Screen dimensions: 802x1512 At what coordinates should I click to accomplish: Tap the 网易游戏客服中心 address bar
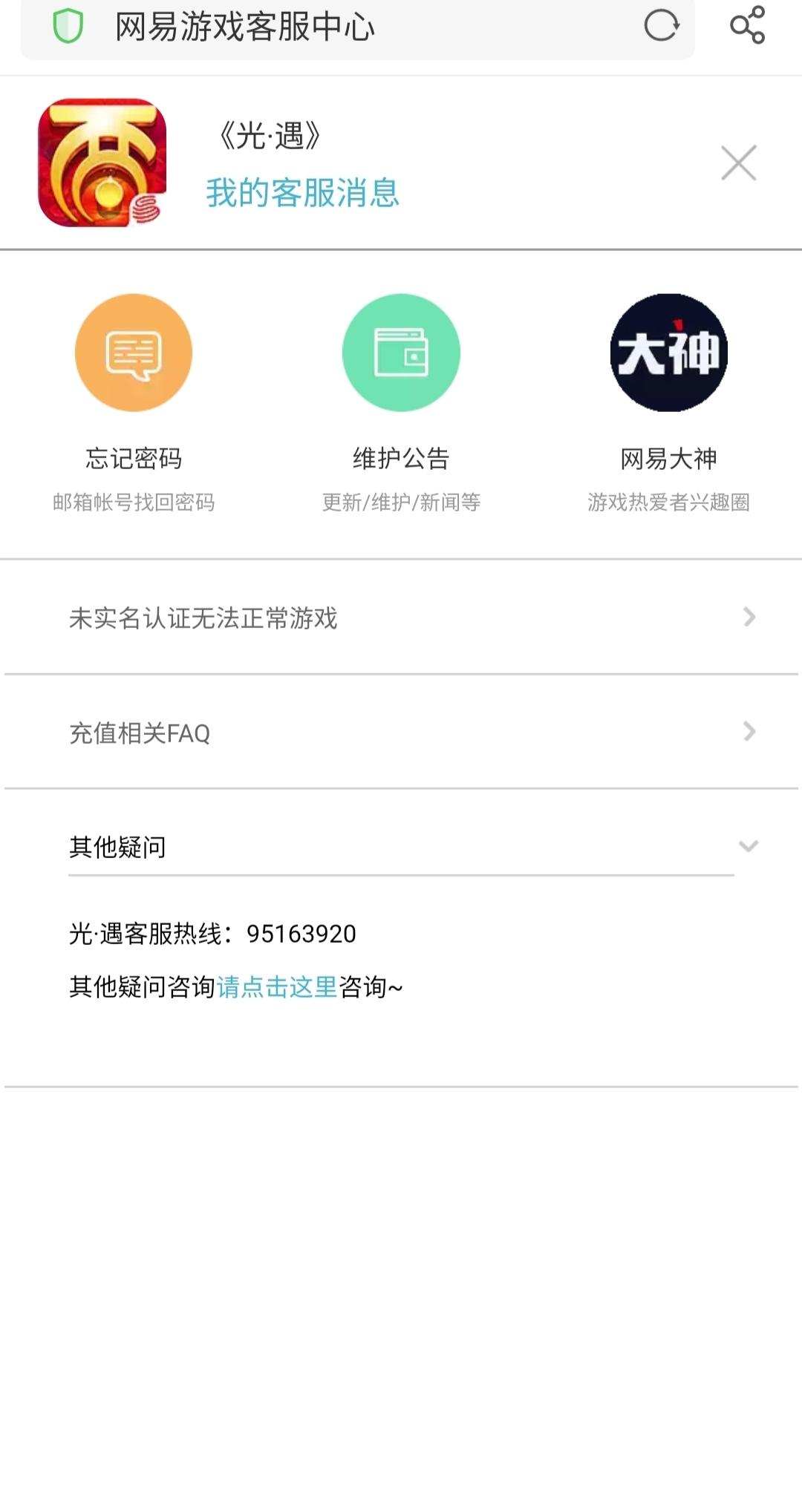(x=358, y=28)
